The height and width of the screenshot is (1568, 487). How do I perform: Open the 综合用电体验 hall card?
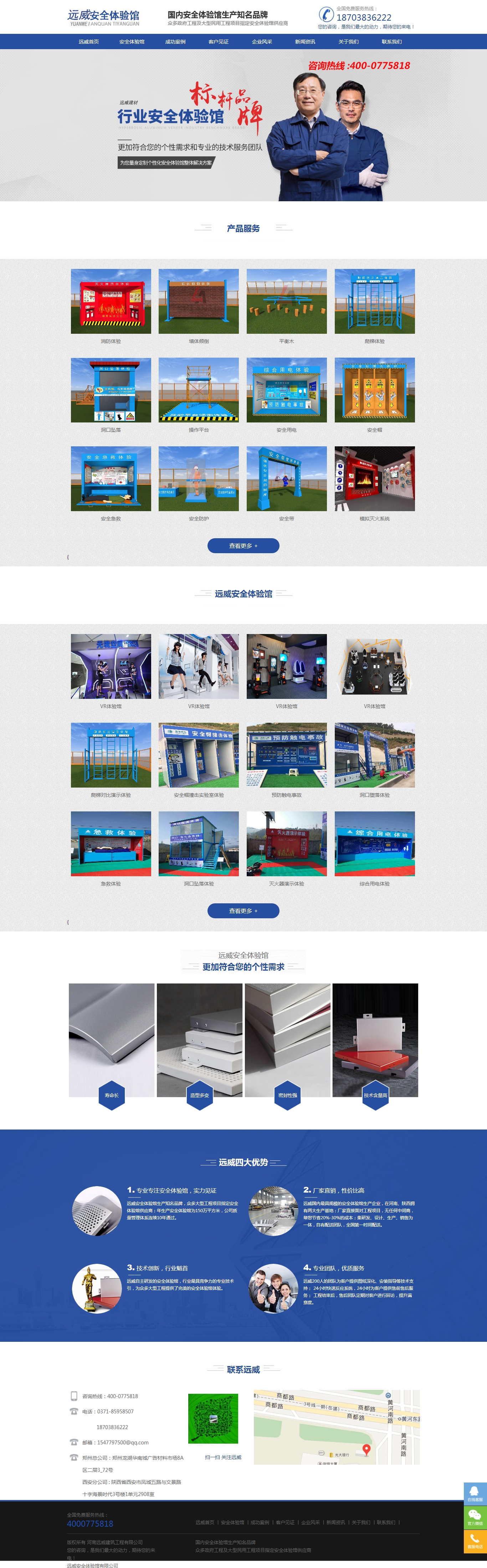pos(374,843)
